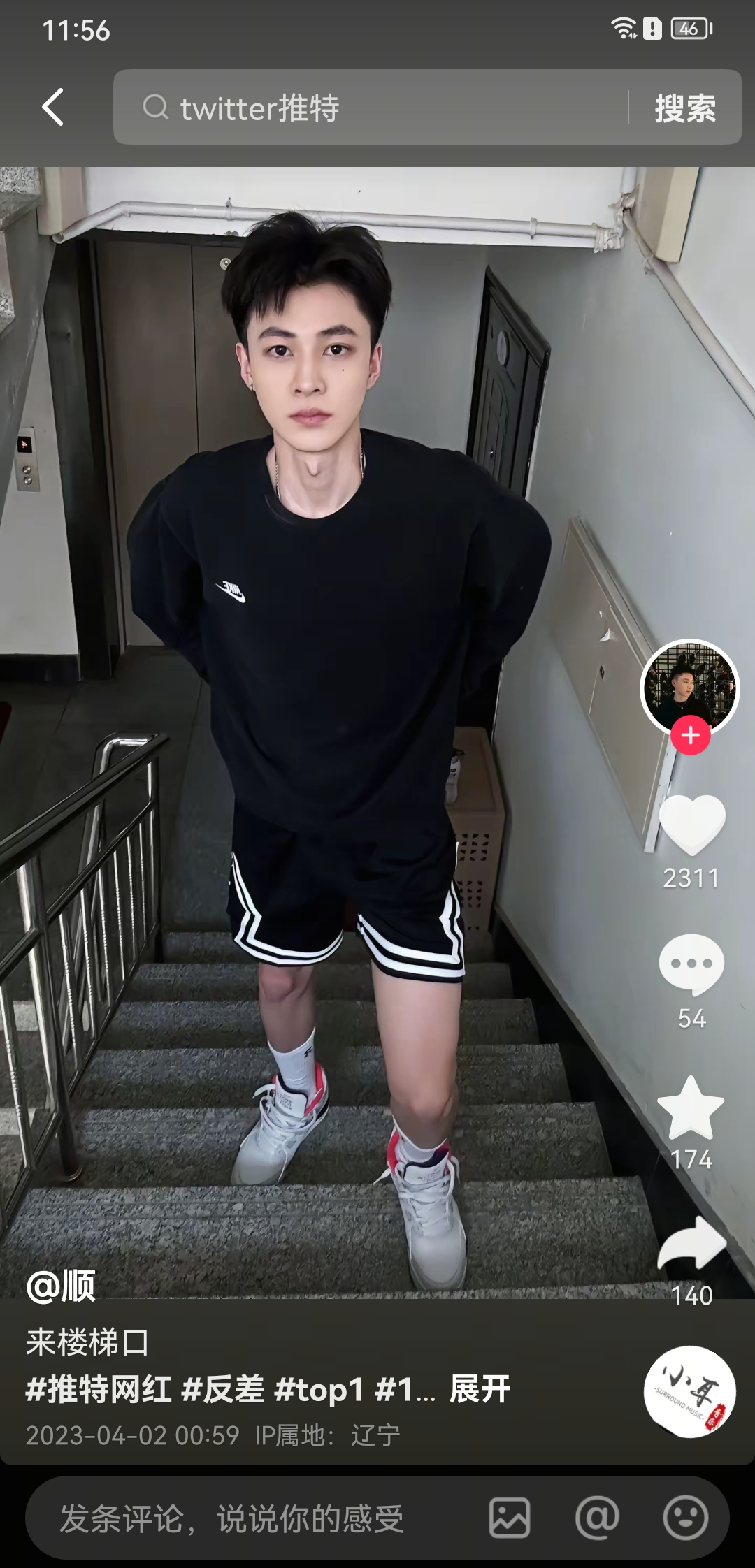The width and height of the screenshot is (755, 1568).
Task: Save this video with the star icon
Action: (691, 1108)
